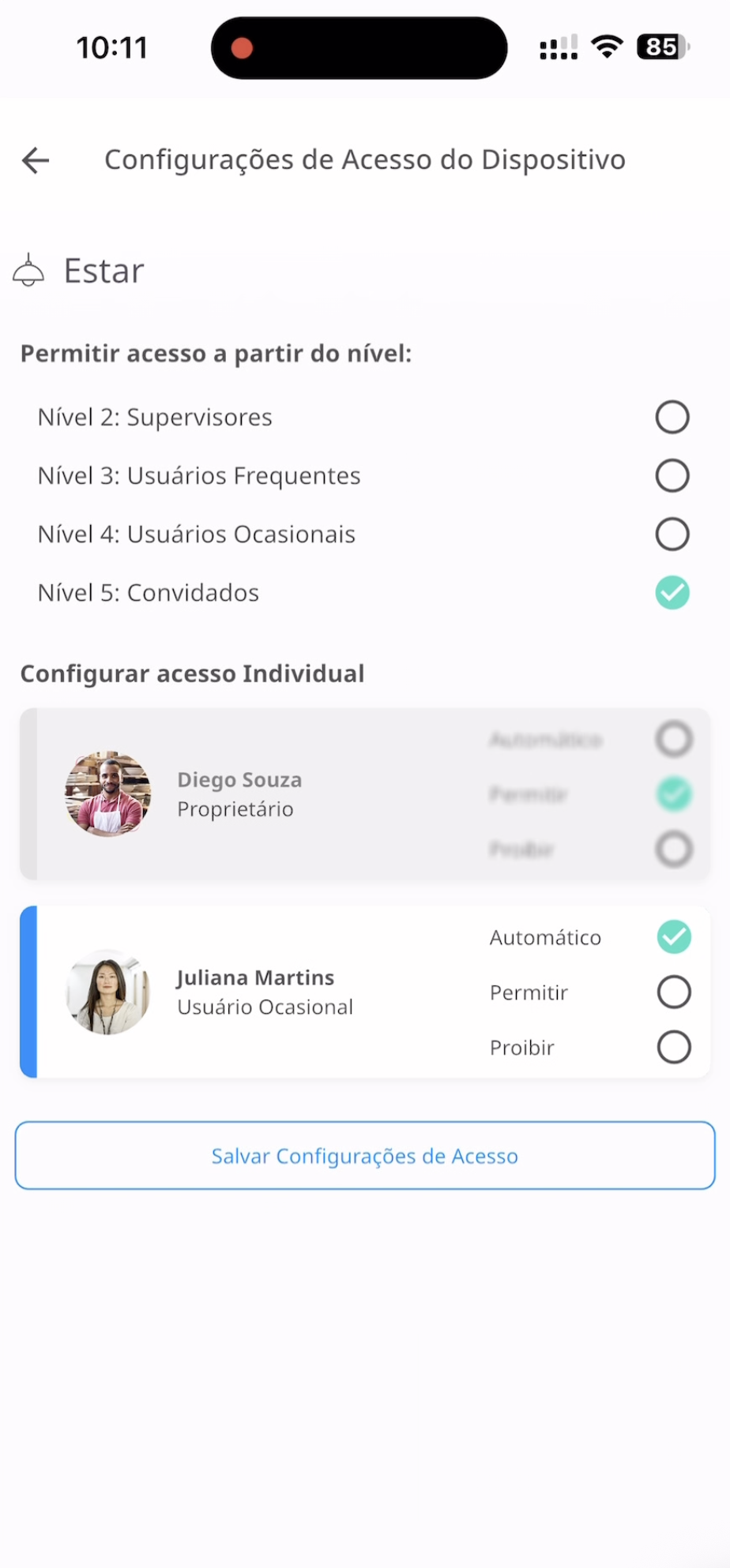Choose Permitir for Juliana Martins
This screenshot has width=730, height=1568.
pyautogui.click(x=673, y=992)
